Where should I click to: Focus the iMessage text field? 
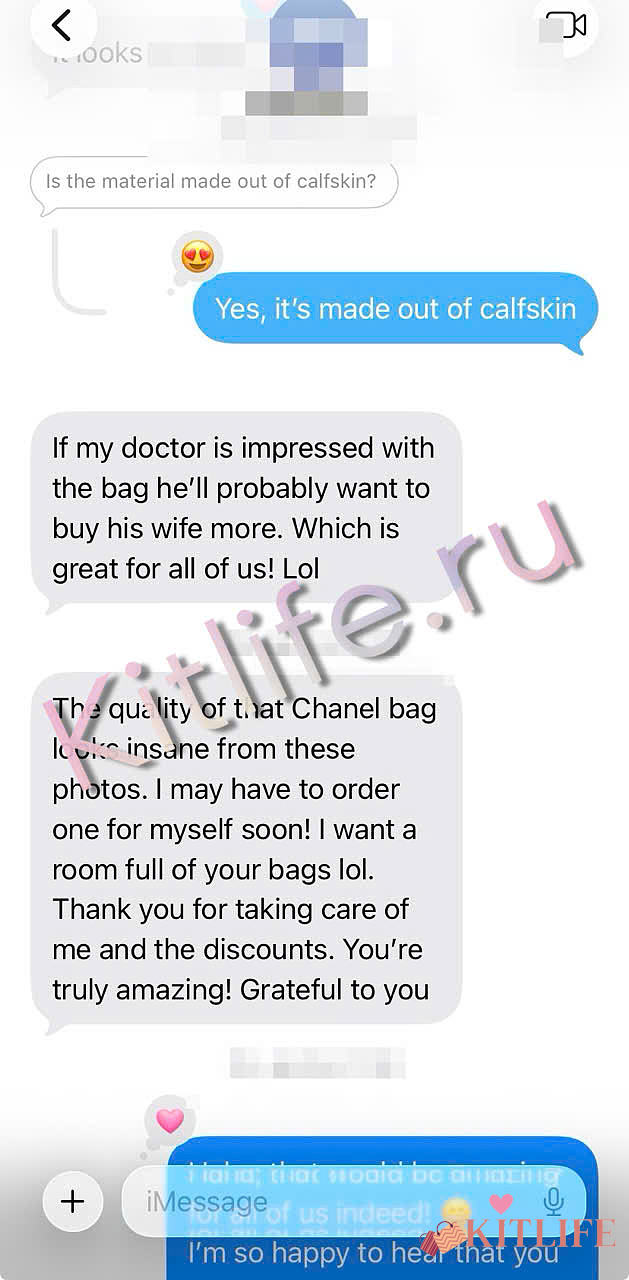pyautogui.click(x=300, y=1201)
